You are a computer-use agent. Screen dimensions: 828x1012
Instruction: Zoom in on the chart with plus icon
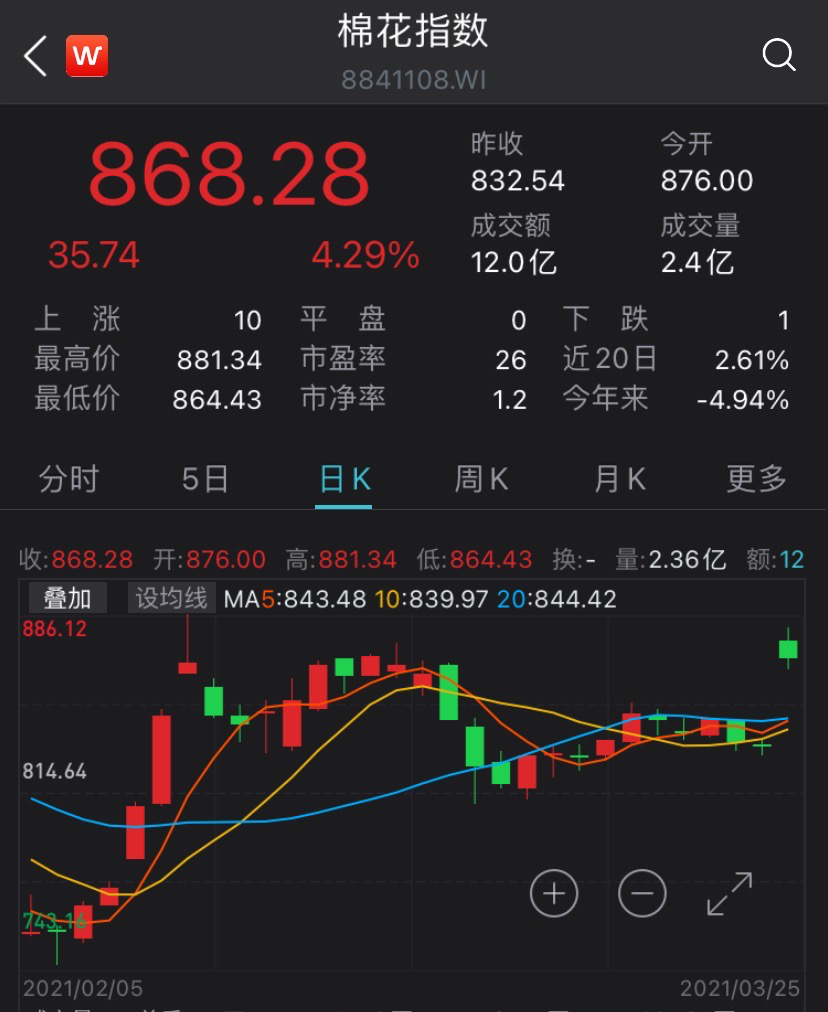pos(554,893)
